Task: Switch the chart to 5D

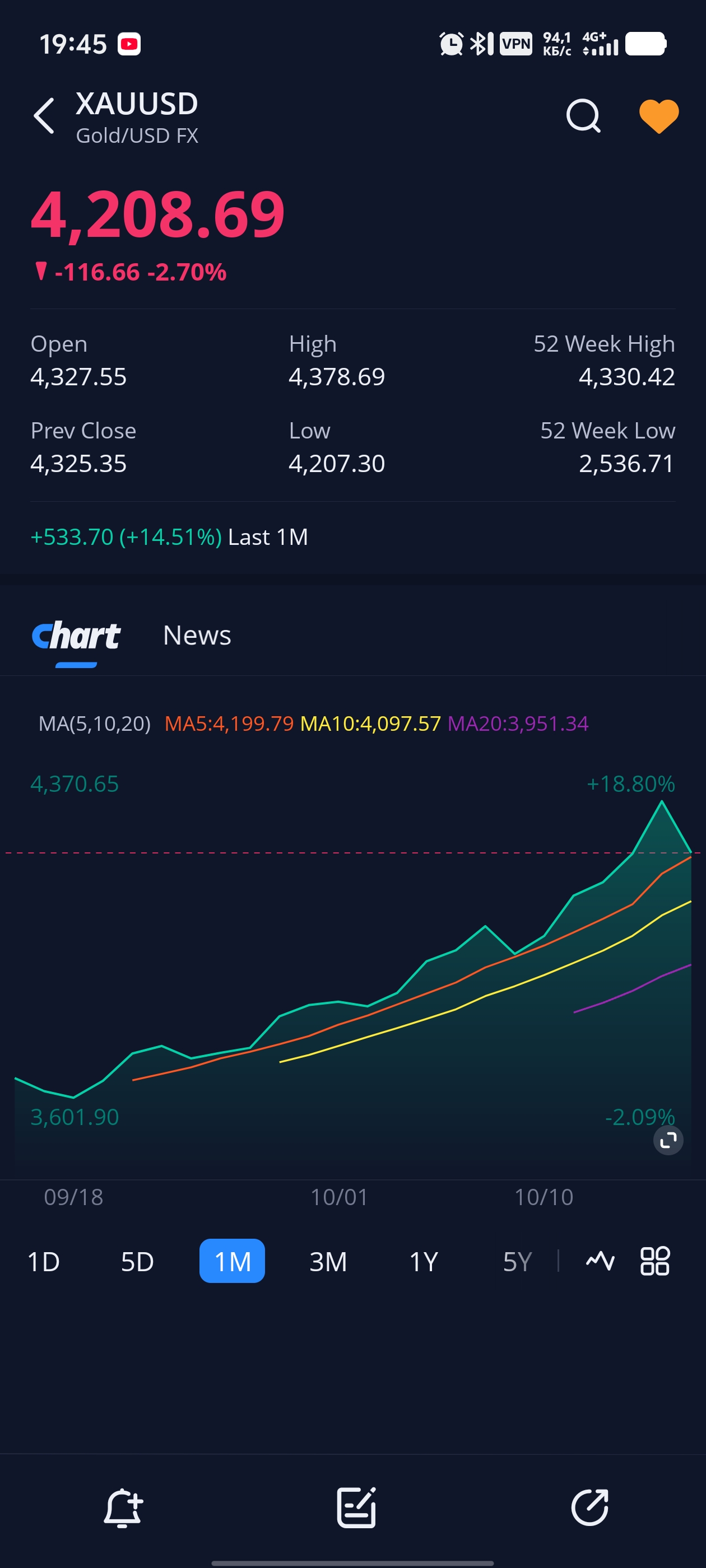Action: tap(137, 1261)
